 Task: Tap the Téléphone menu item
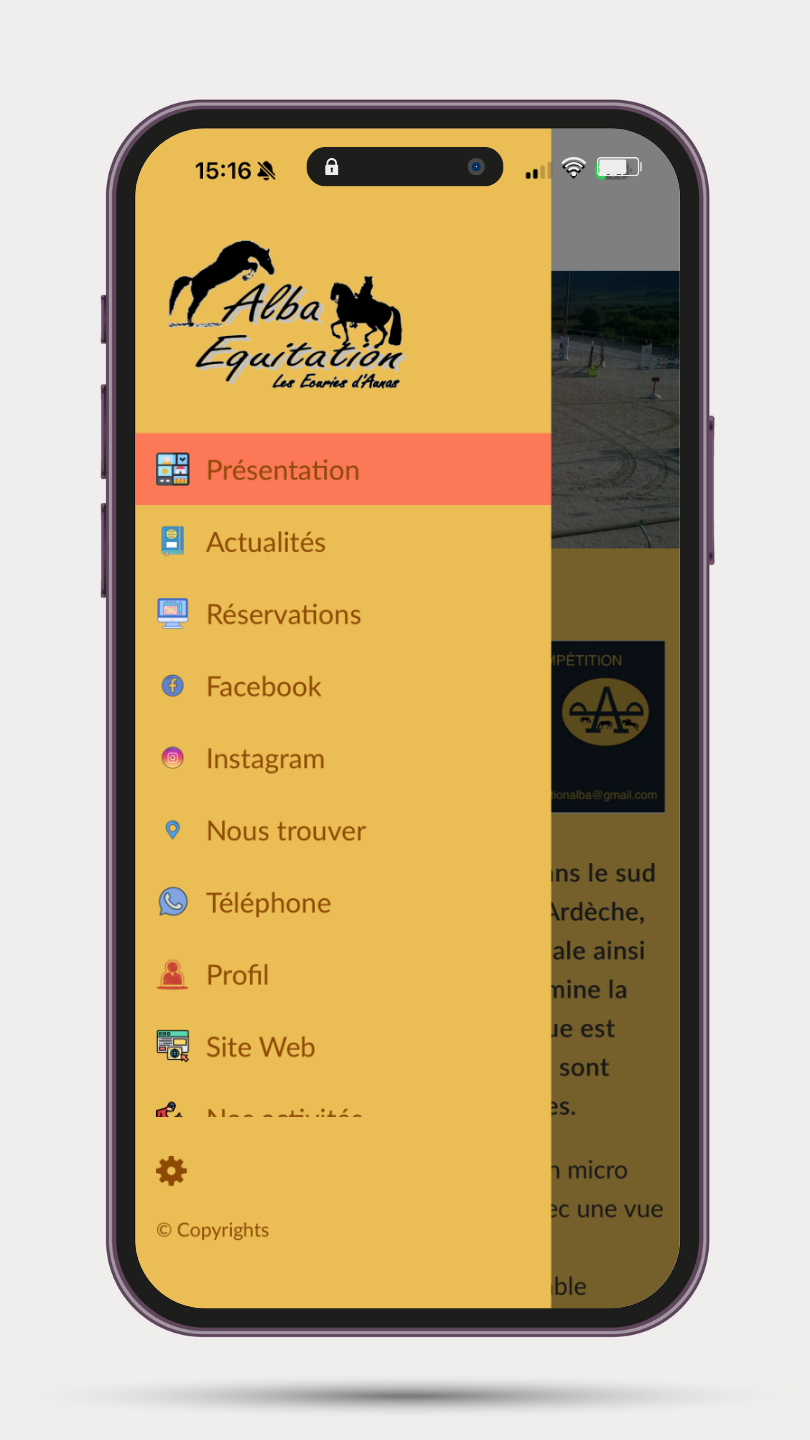tap(268, 902)
